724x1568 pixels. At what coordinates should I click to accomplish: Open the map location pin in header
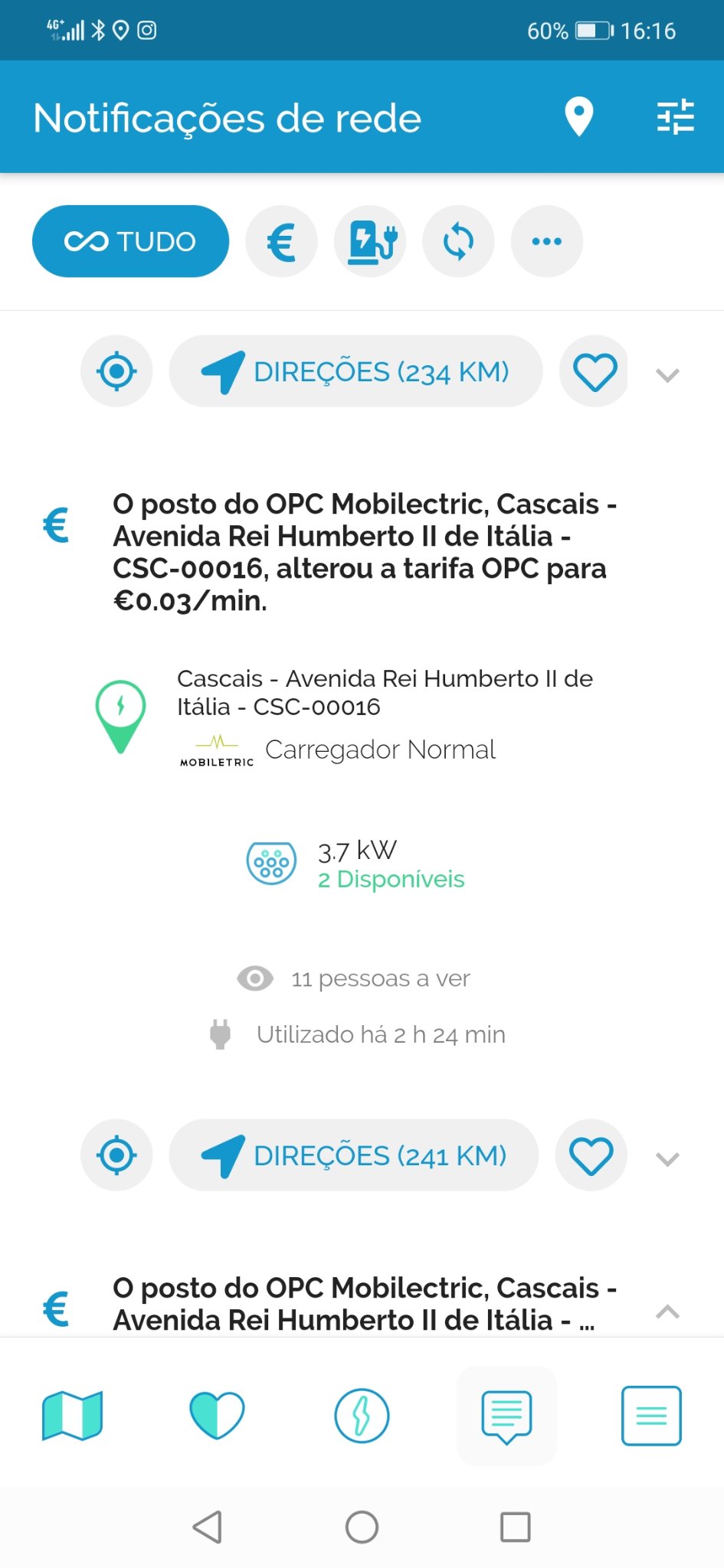pyautogui.click(x=578, y=118)
